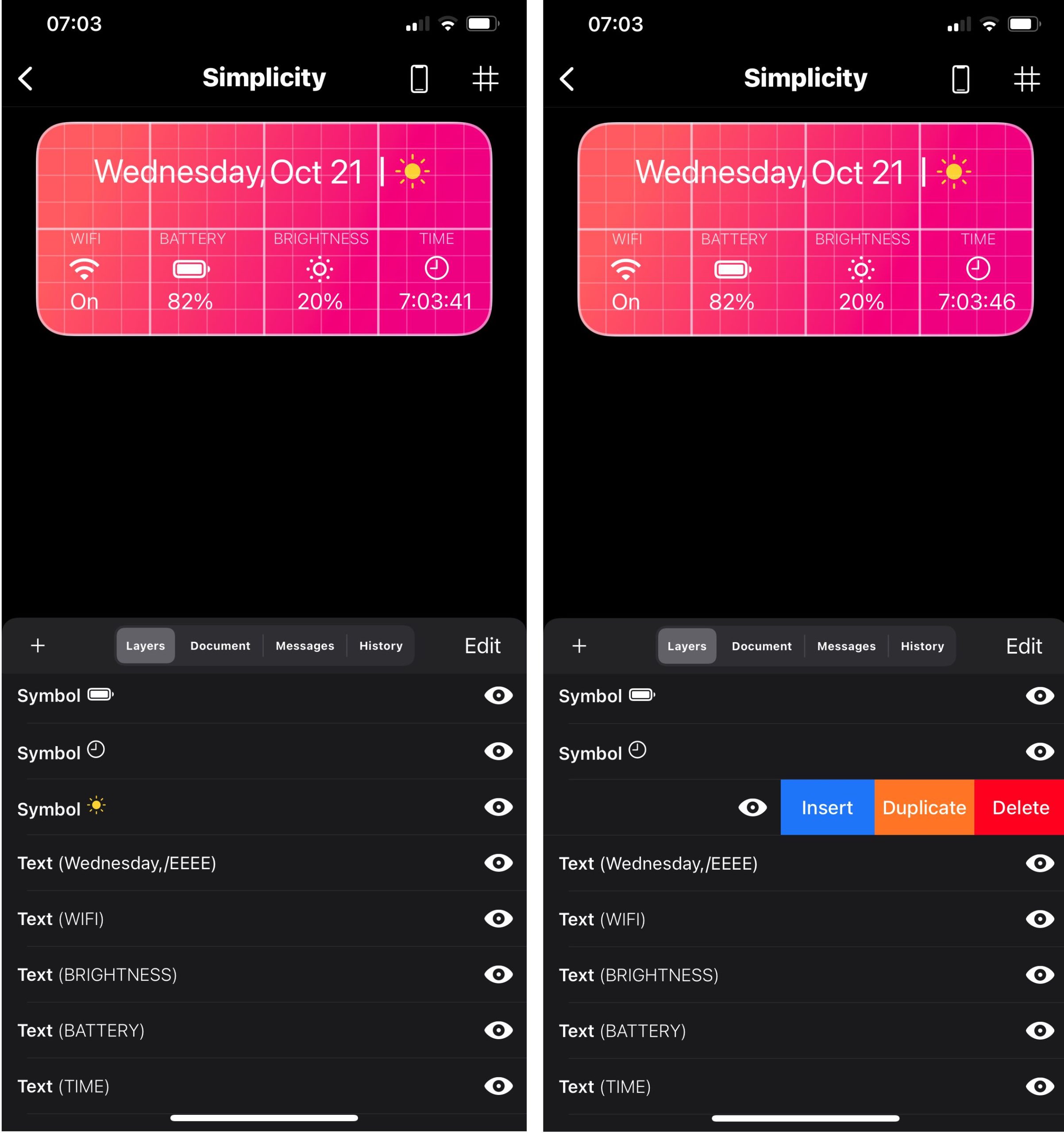Hide the sun Symbol layer using its eye
This screenshot has height=1133, width=1064.
click(498, 808)
